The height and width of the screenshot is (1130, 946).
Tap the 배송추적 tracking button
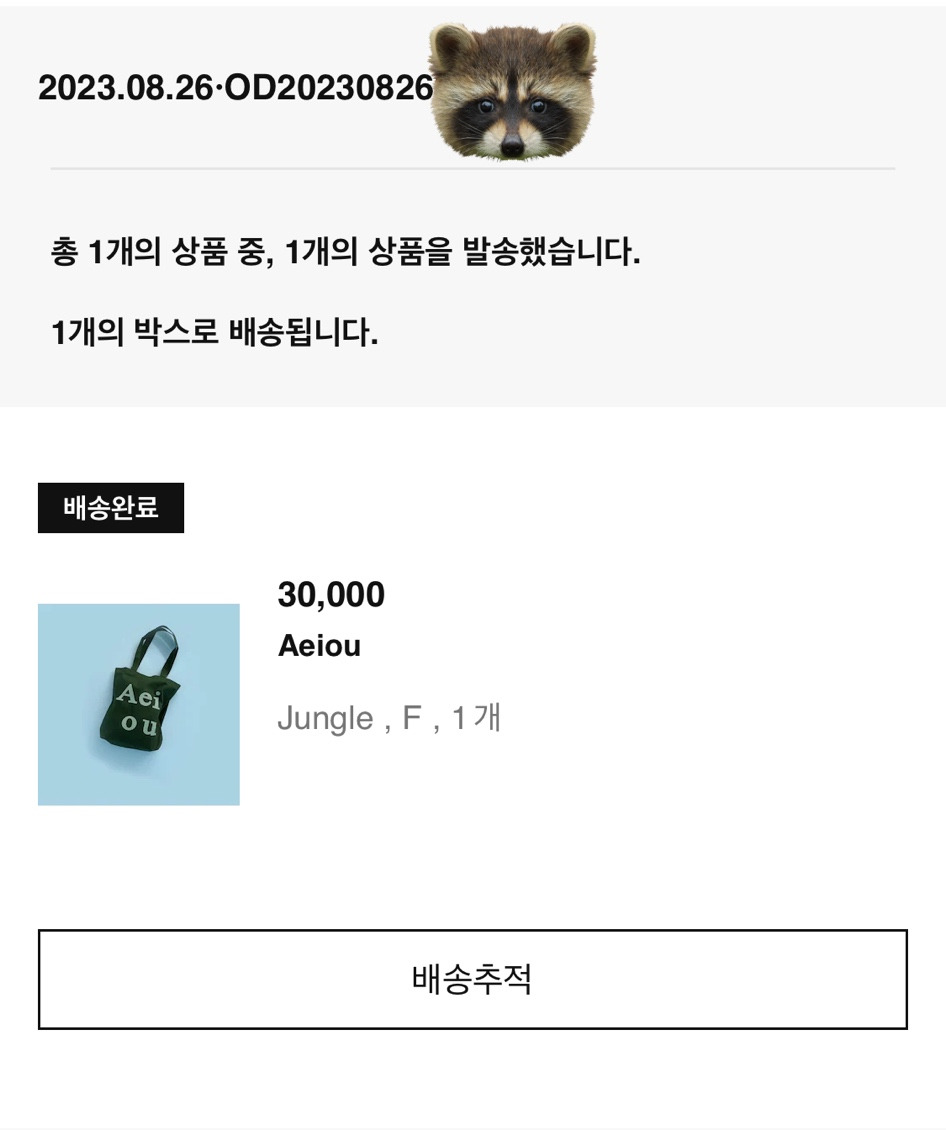point(472,979)
